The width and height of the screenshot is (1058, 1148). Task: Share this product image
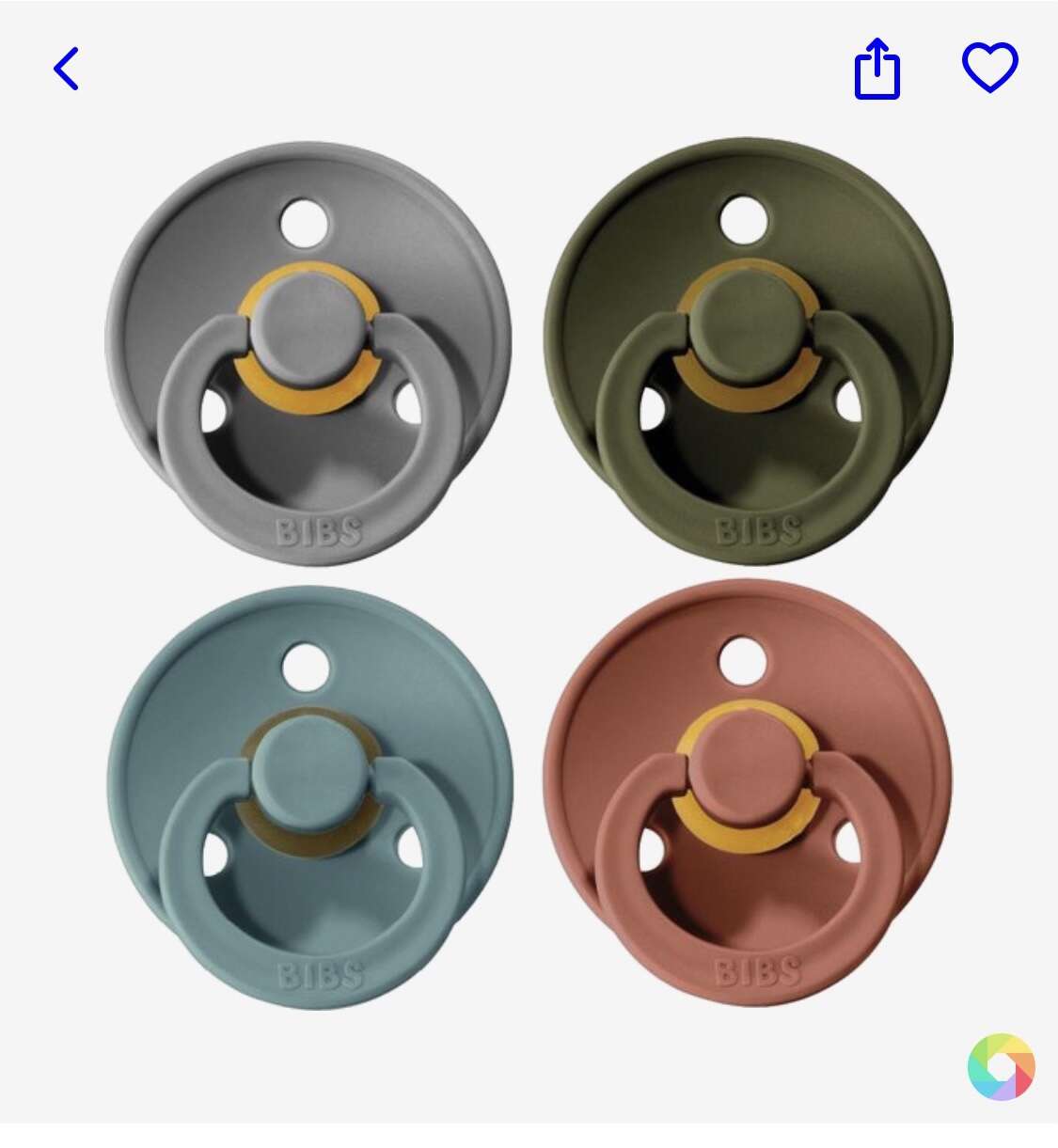coord(876,69)
